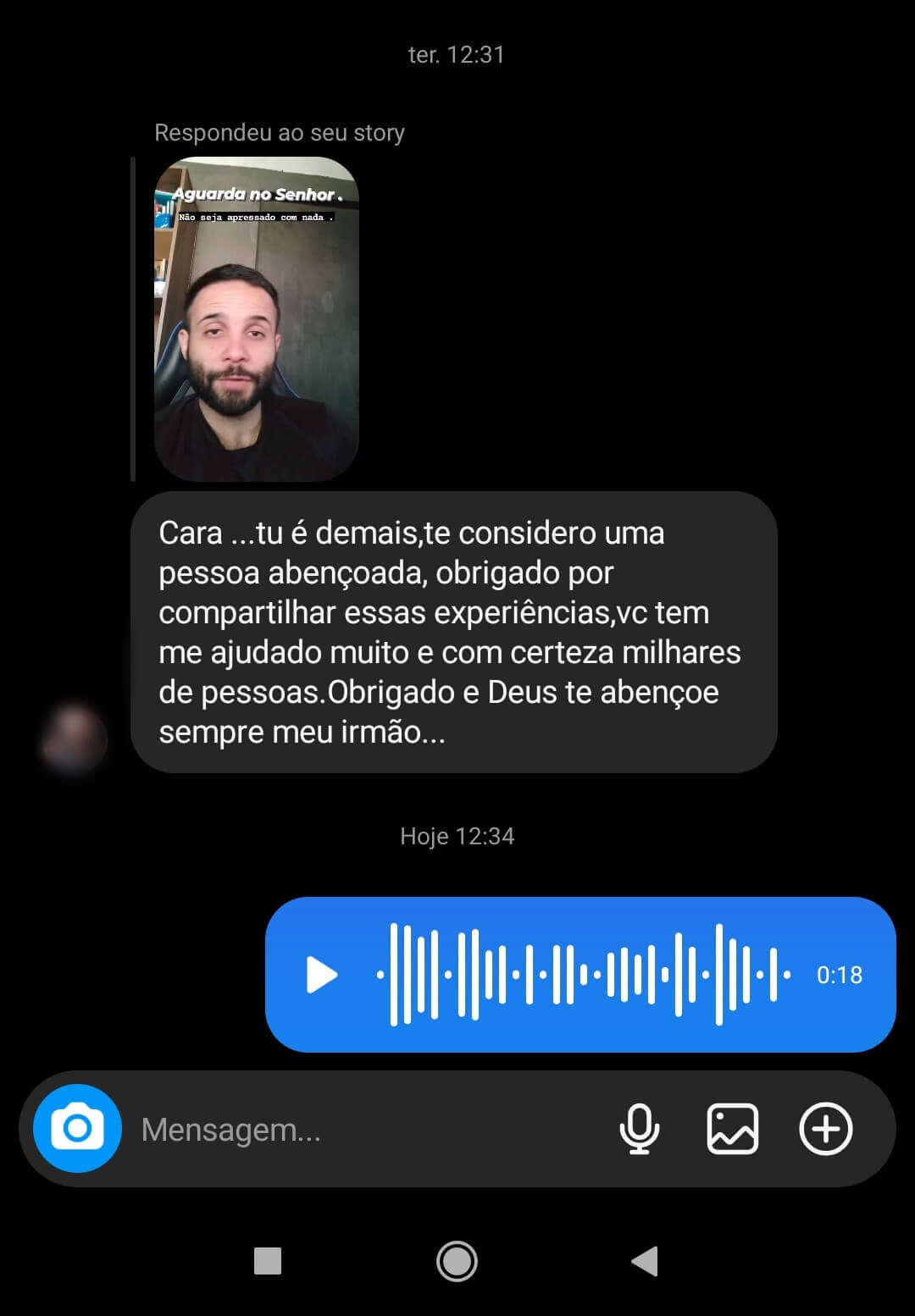
Task: Play the 0:18 voice message
Action: (x=320, y=975)
